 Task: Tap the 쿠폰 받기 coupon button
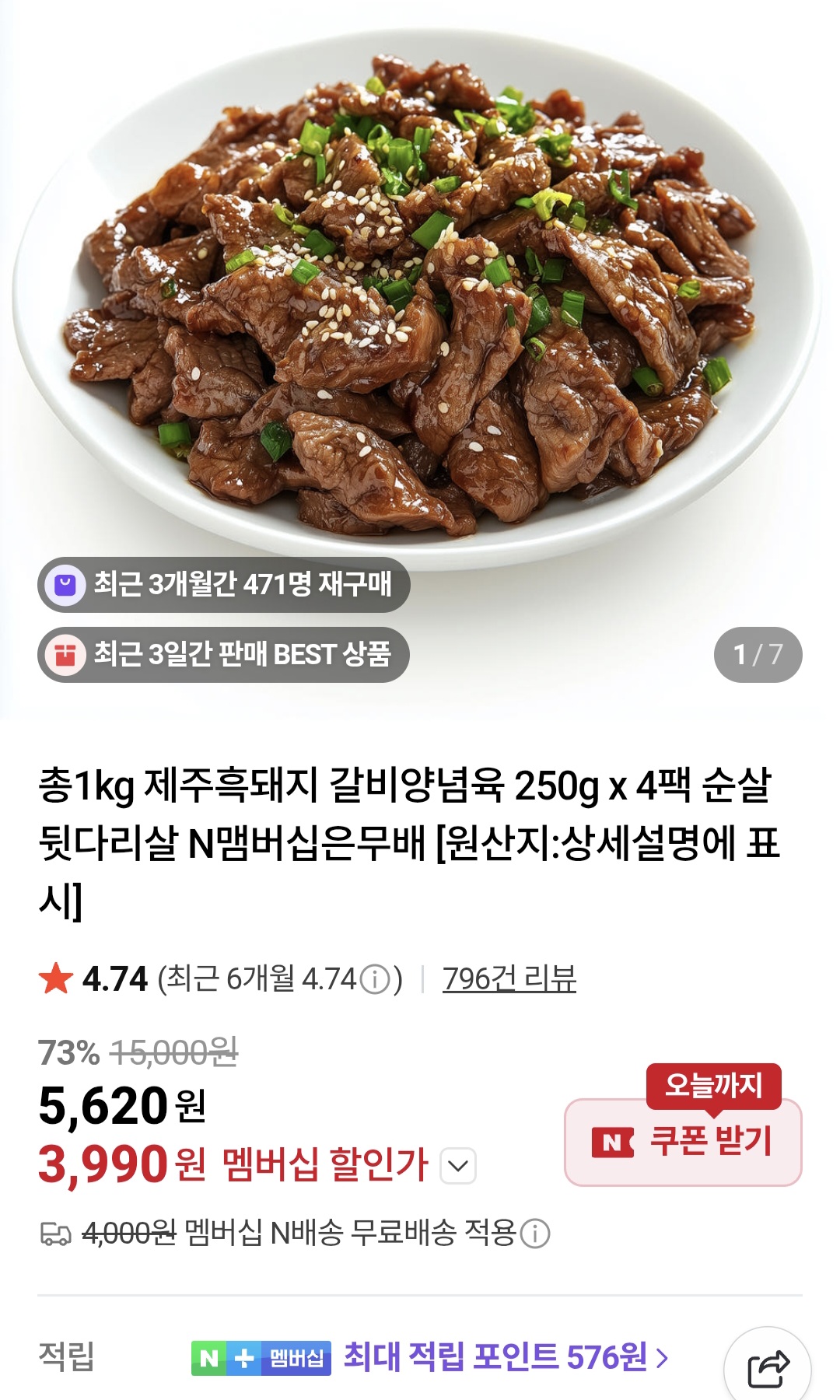683,1142
